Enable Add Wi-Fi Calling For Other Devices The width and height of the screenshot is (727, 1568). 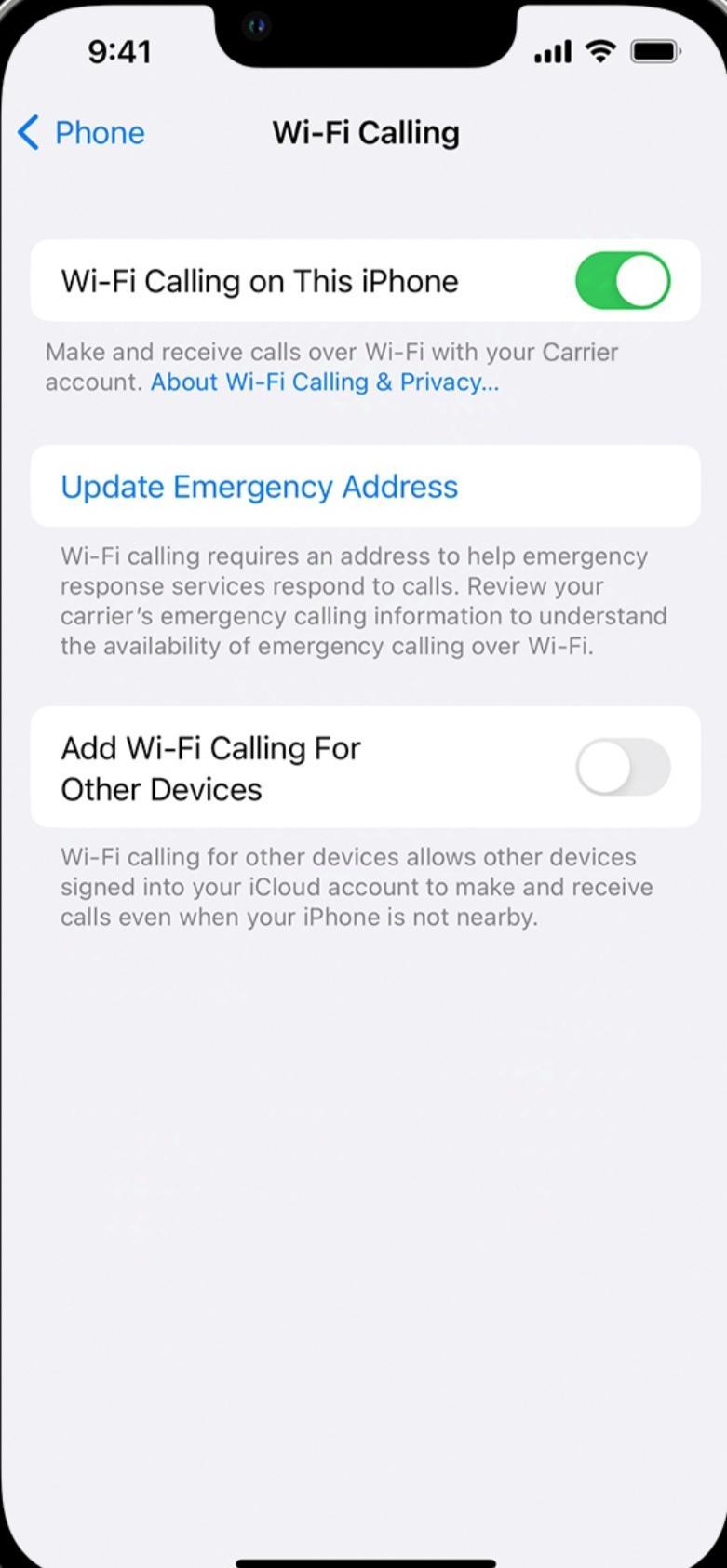622,768
